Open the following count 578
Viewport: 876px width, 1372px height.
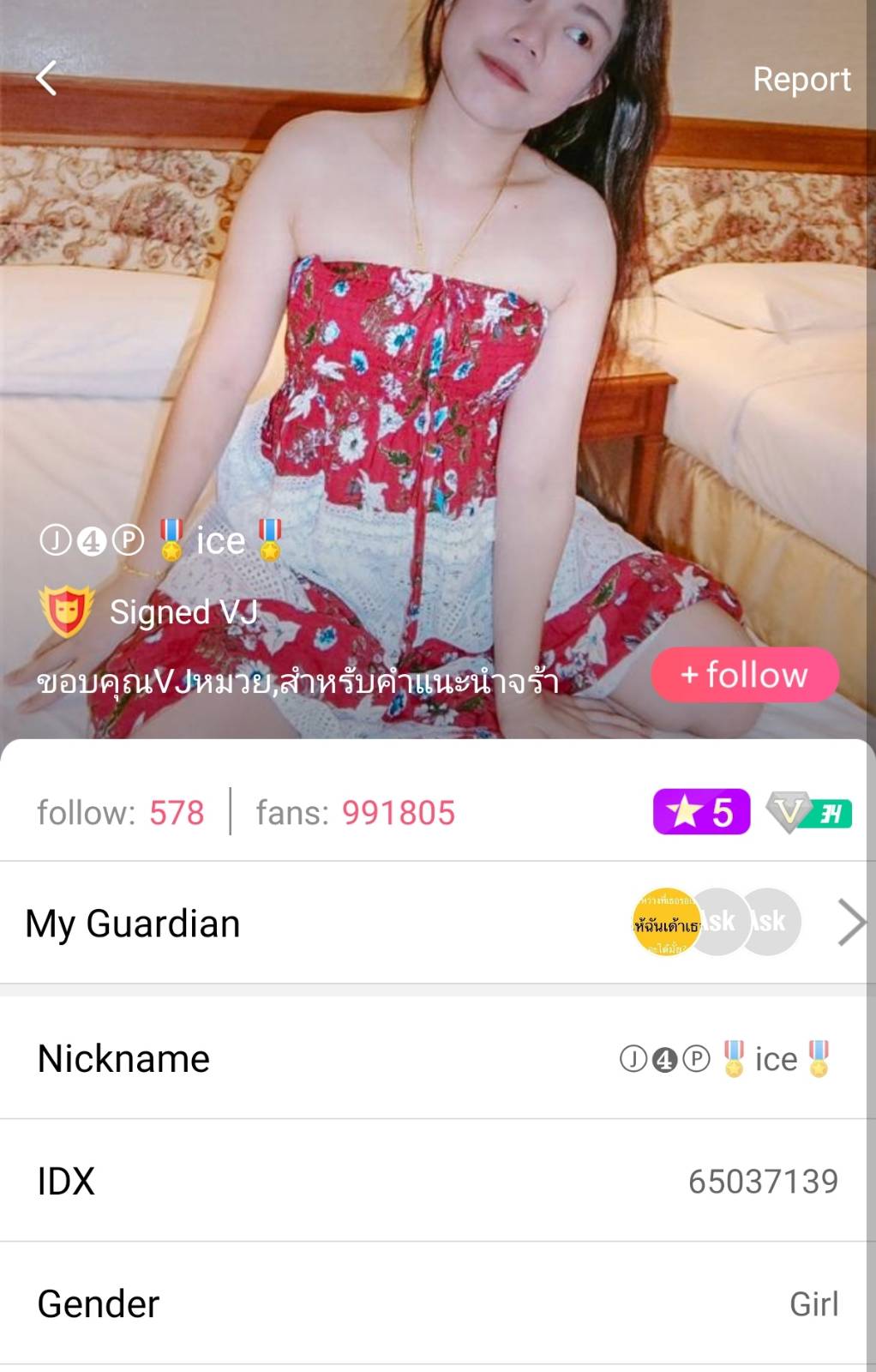pyautogui.click(x=121, y=812)
